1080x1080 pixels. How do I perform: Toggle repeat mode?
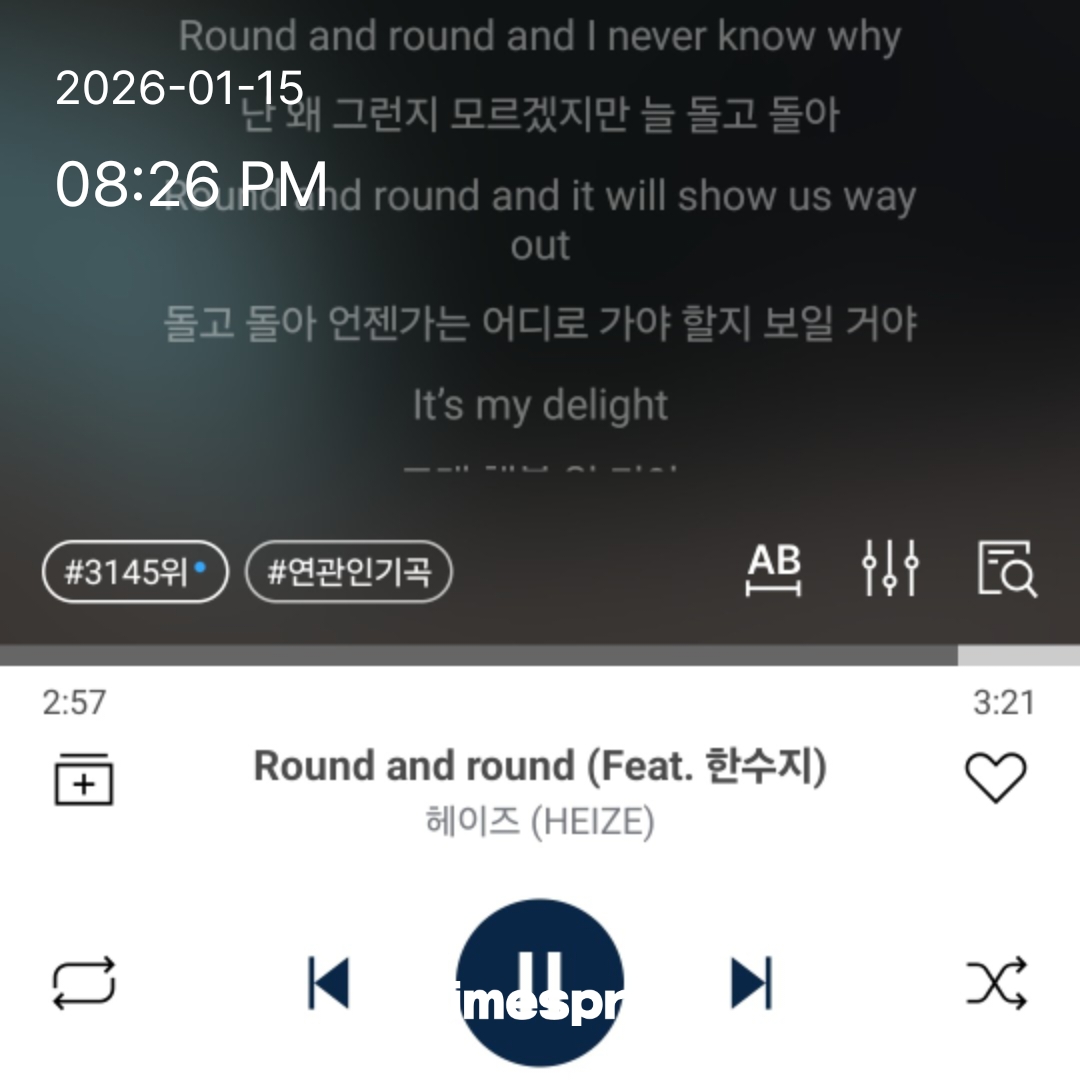pos(83,983)
